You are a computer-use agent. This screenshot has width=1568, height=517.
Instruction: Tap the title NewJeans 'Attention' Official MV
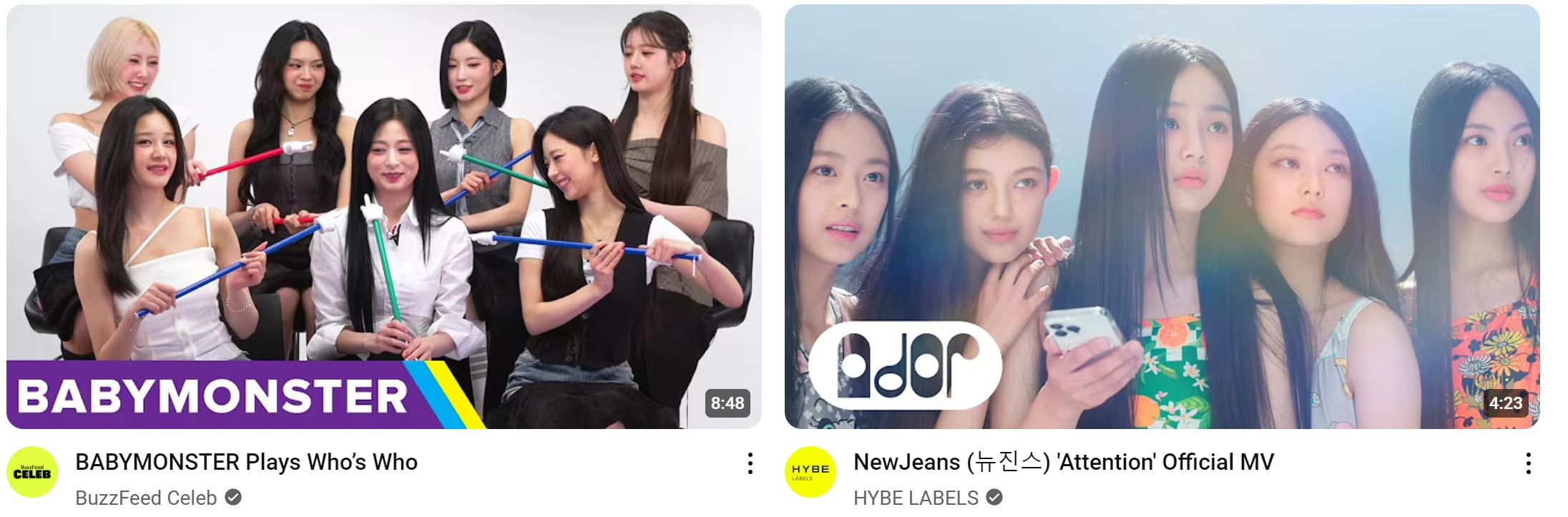[x=1063, y=462]
